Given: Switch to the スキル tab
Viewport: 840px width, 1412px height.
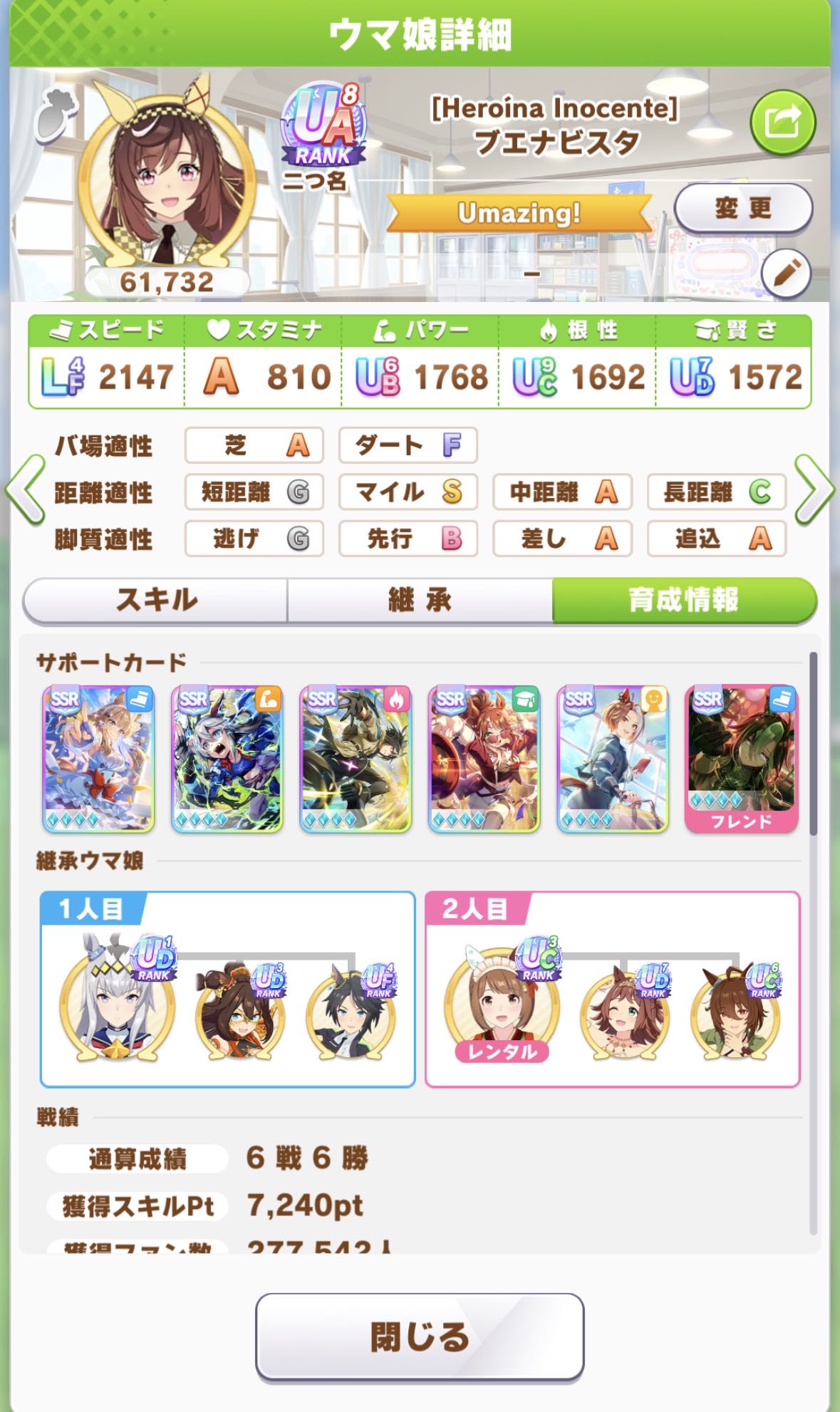Looking at the screenshot, I should (x=156, y=601).
